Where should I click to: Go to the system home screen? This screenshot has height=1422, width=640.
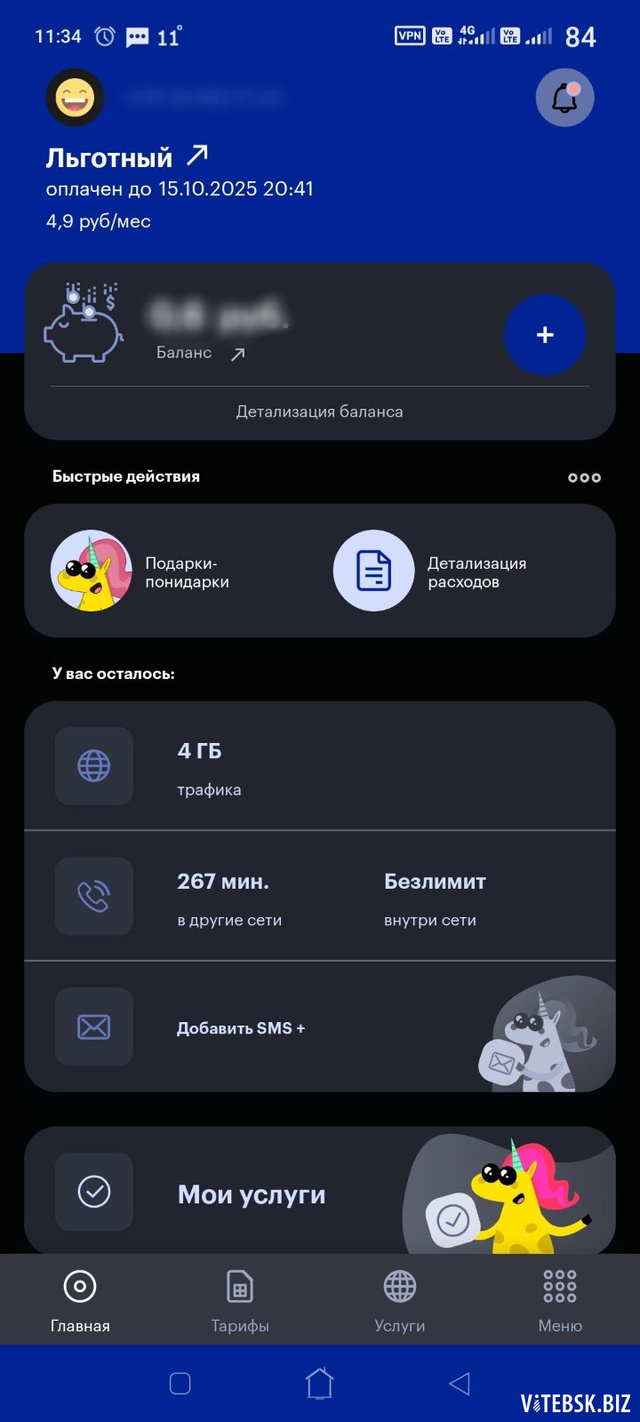coord(319,1384)
